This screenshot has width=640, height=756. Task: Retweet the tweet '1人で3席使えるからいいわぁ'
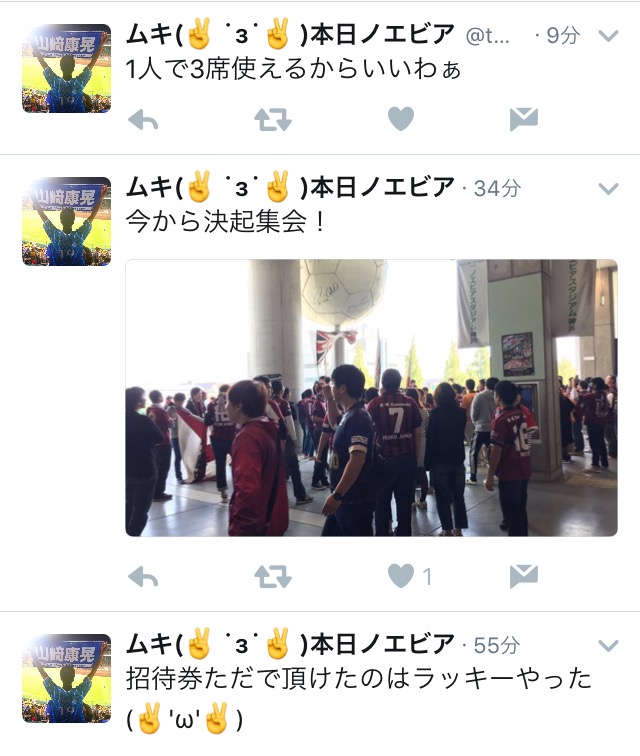(x=272, y=121)
